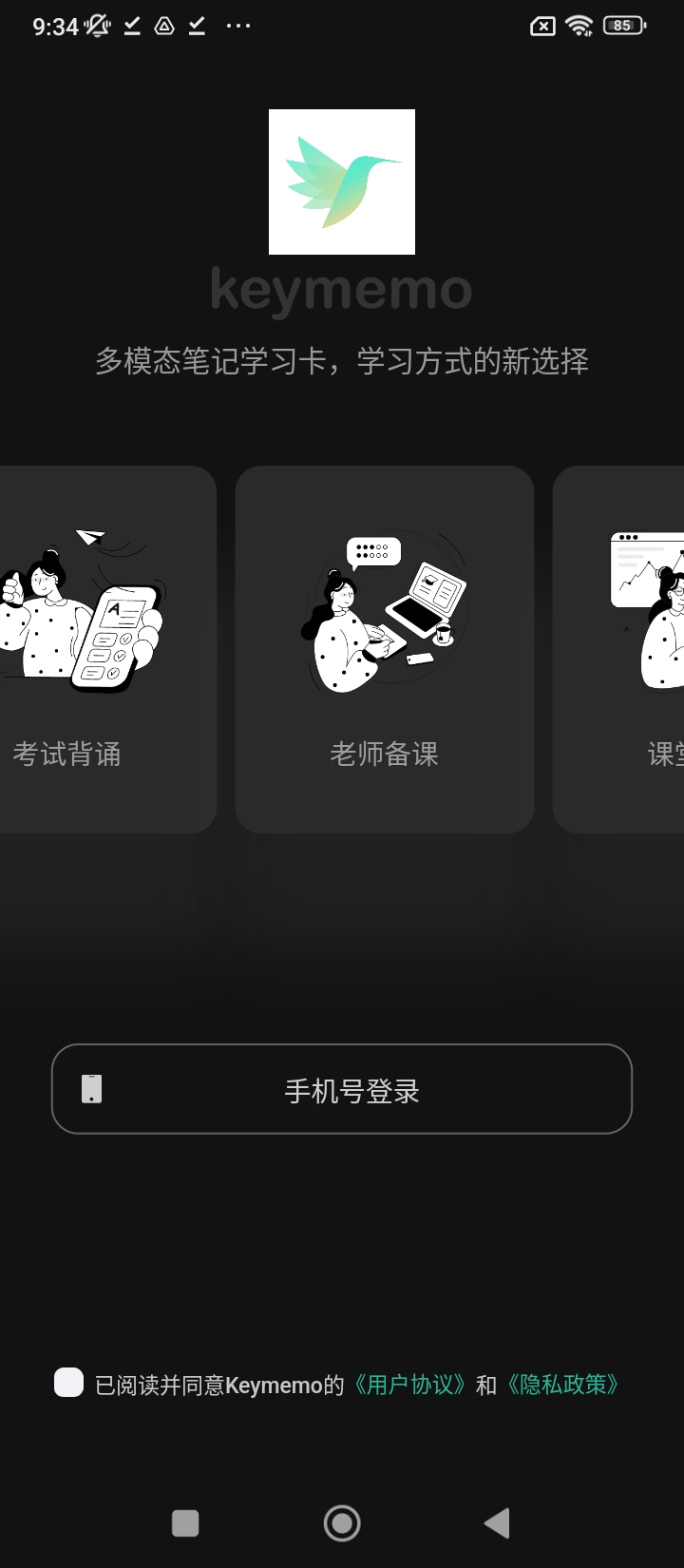This screenshot has height=1568, width=684.
Task: Go back with the system back button
Action: pyautogui.click(x=497, y=1523)
